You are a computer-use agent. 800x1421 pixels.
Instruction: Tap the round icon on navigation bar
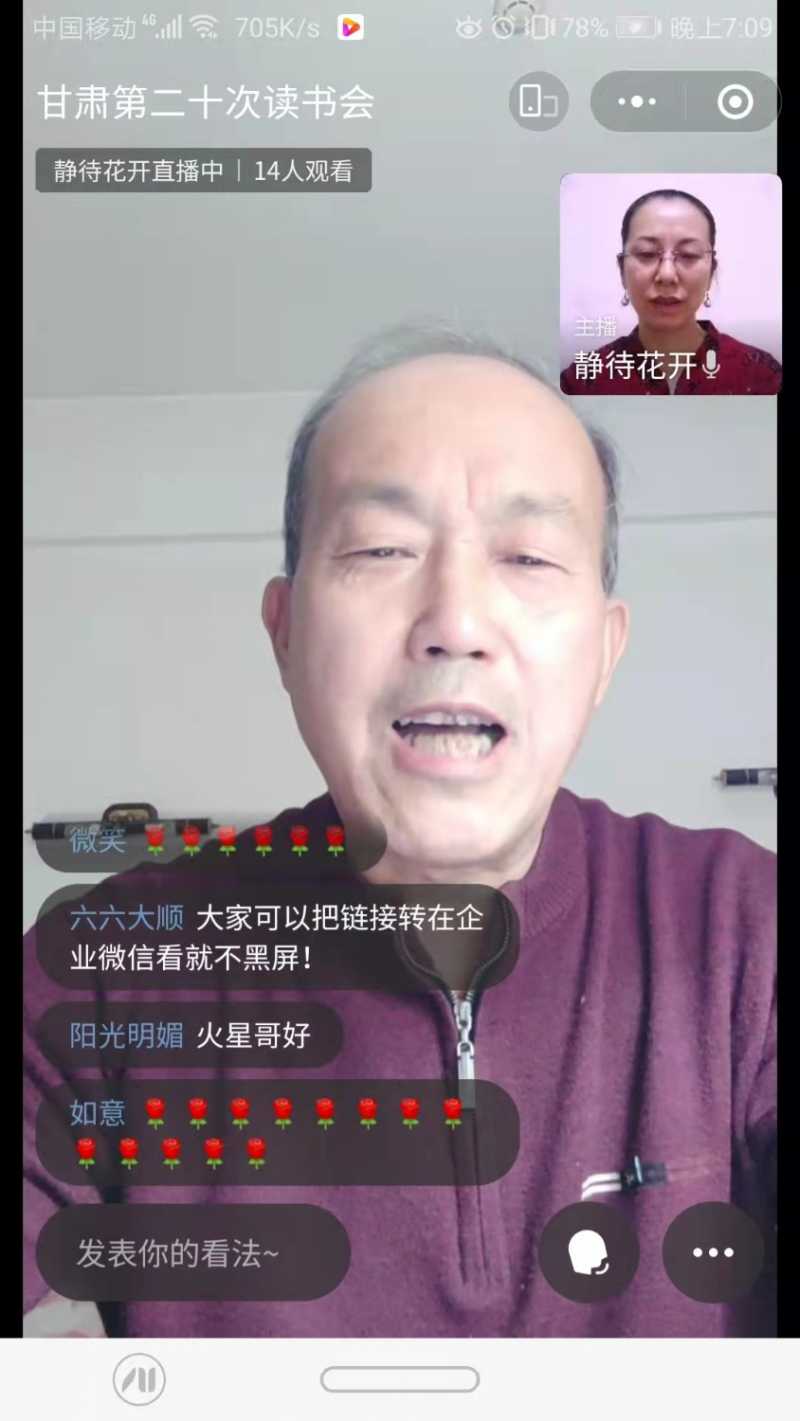[x=139, y=1380]
